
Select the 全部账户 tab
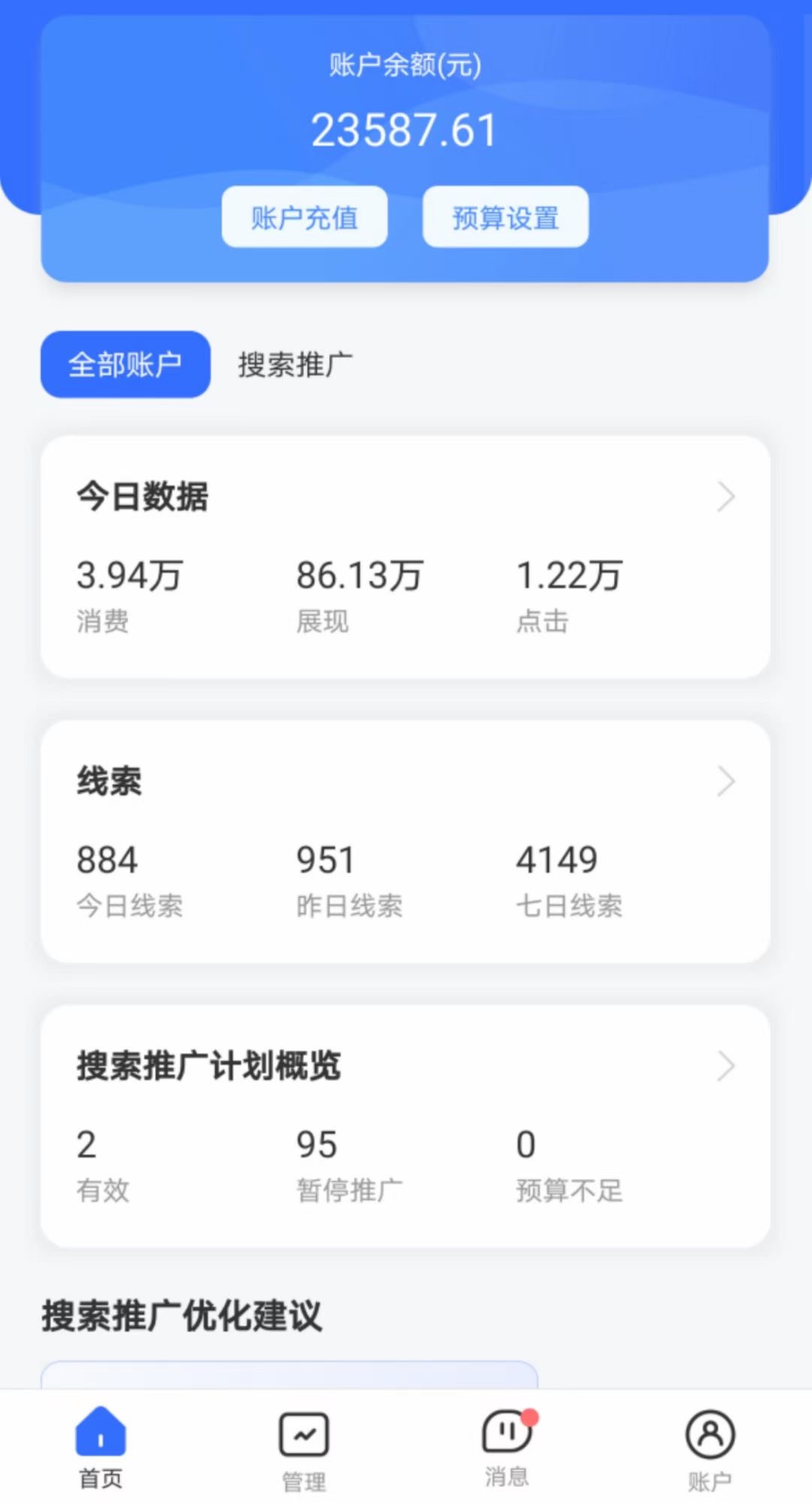pos(125,363)
